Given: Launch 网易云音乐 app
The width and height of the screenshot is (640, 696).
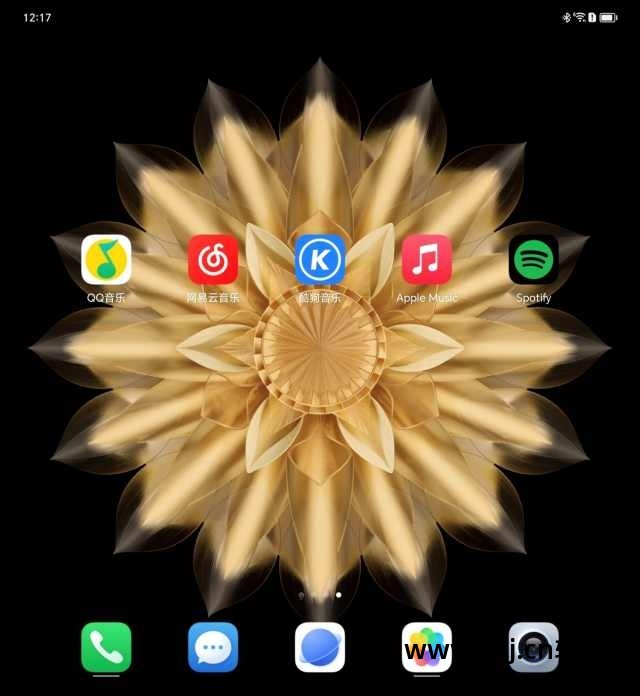Looking at the screenshot, I should tap(213, 260).
